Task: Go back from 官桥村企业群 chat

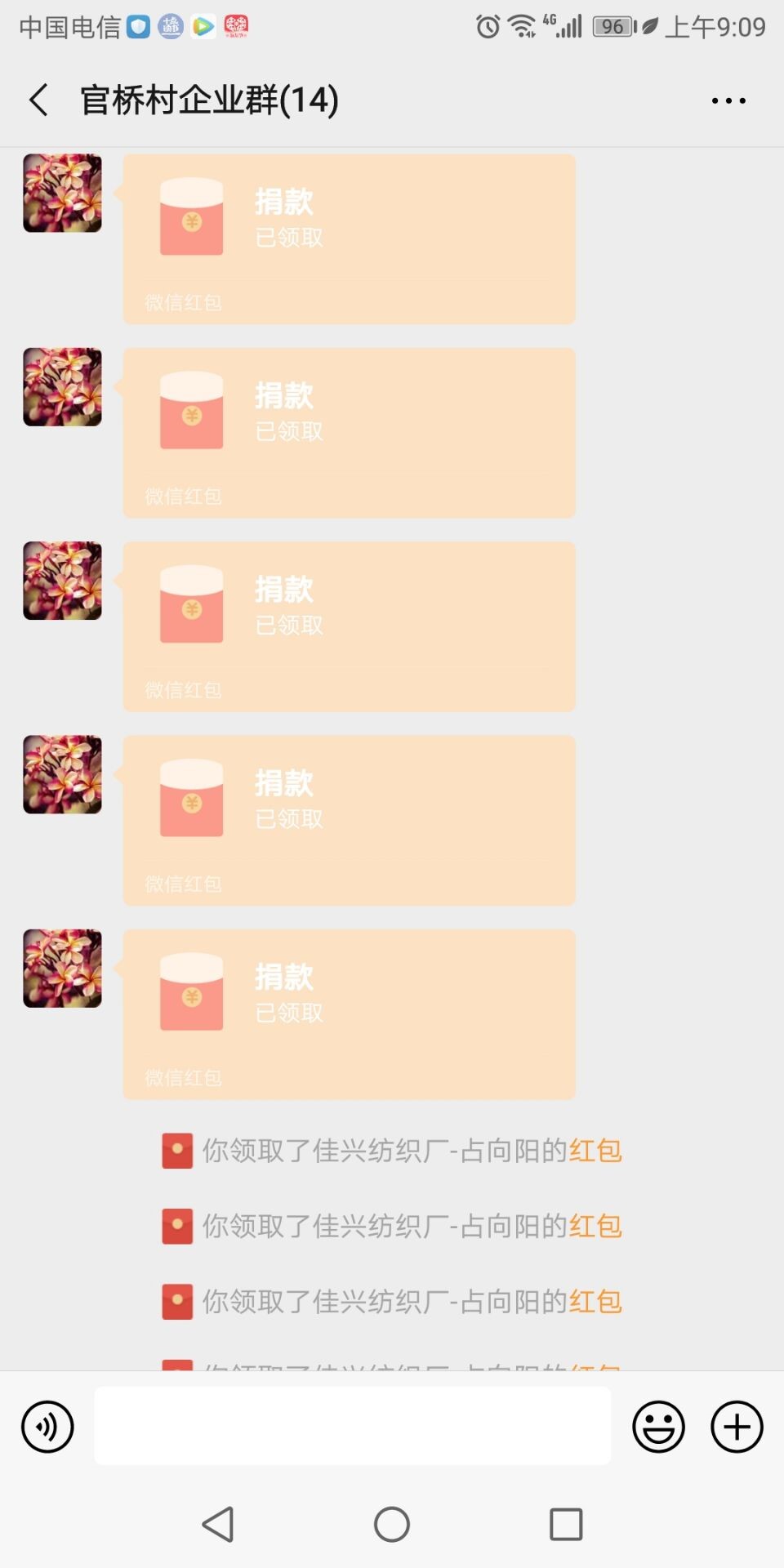Action: click(x=38, y=100)
